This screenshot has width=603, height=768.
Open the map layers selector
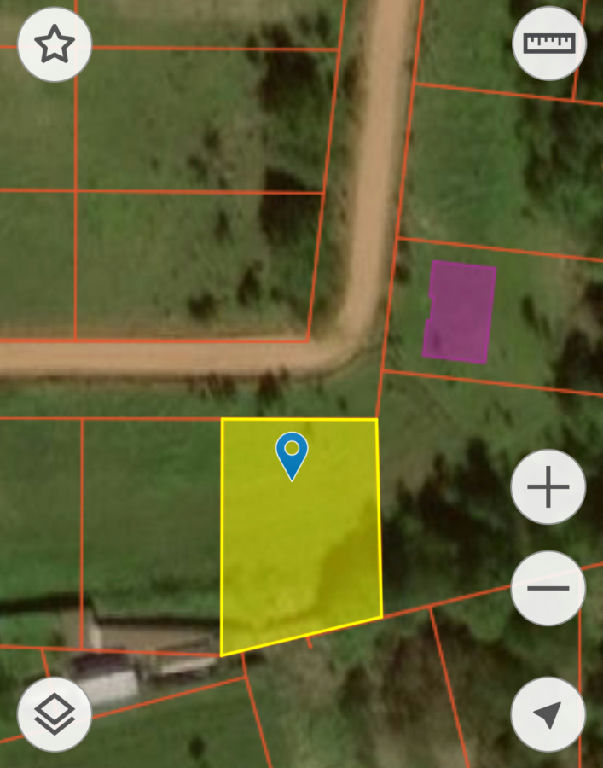tap(54, 714)
